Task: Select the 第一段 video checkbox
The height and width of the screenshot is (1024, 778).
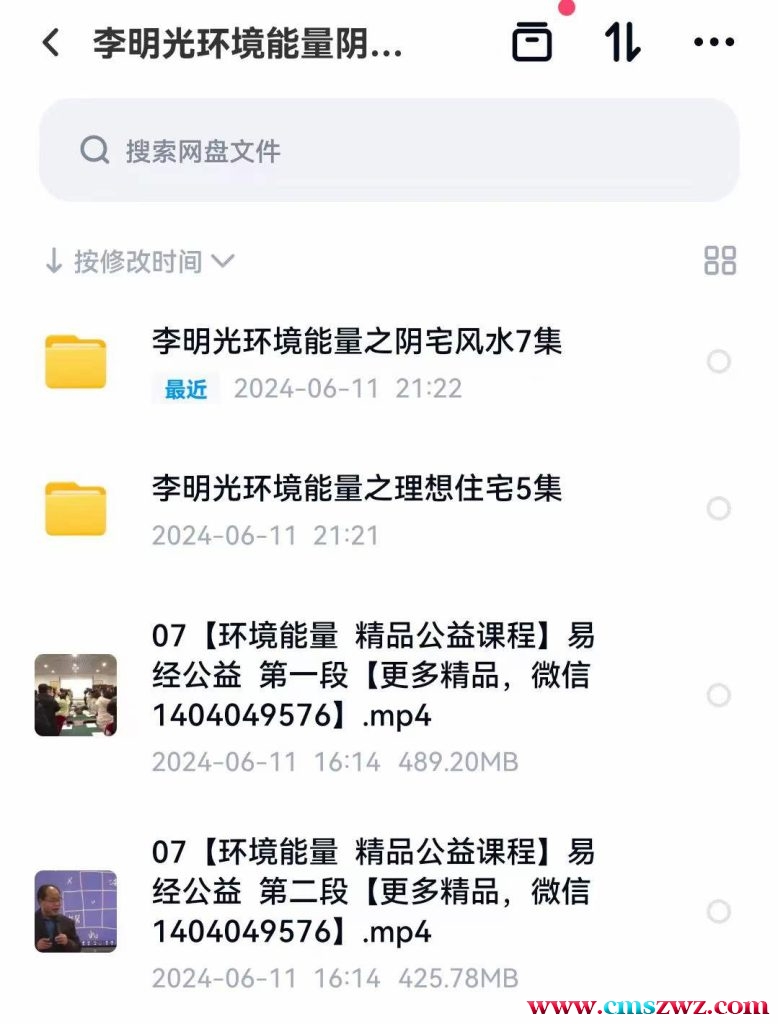Action: point(718,695)
